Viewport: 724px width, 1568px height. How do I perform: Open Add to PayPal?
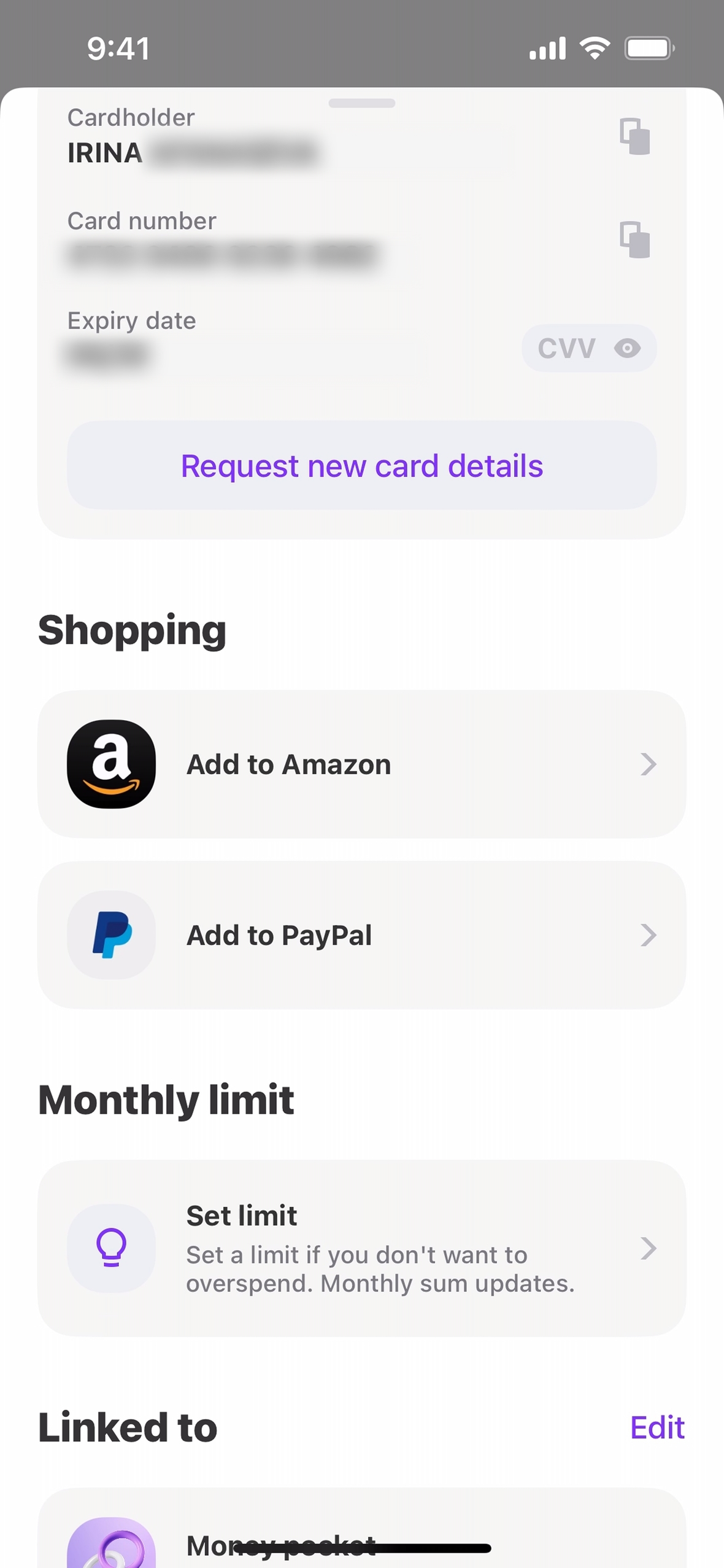pyautogui.click(x=362, y=935)
